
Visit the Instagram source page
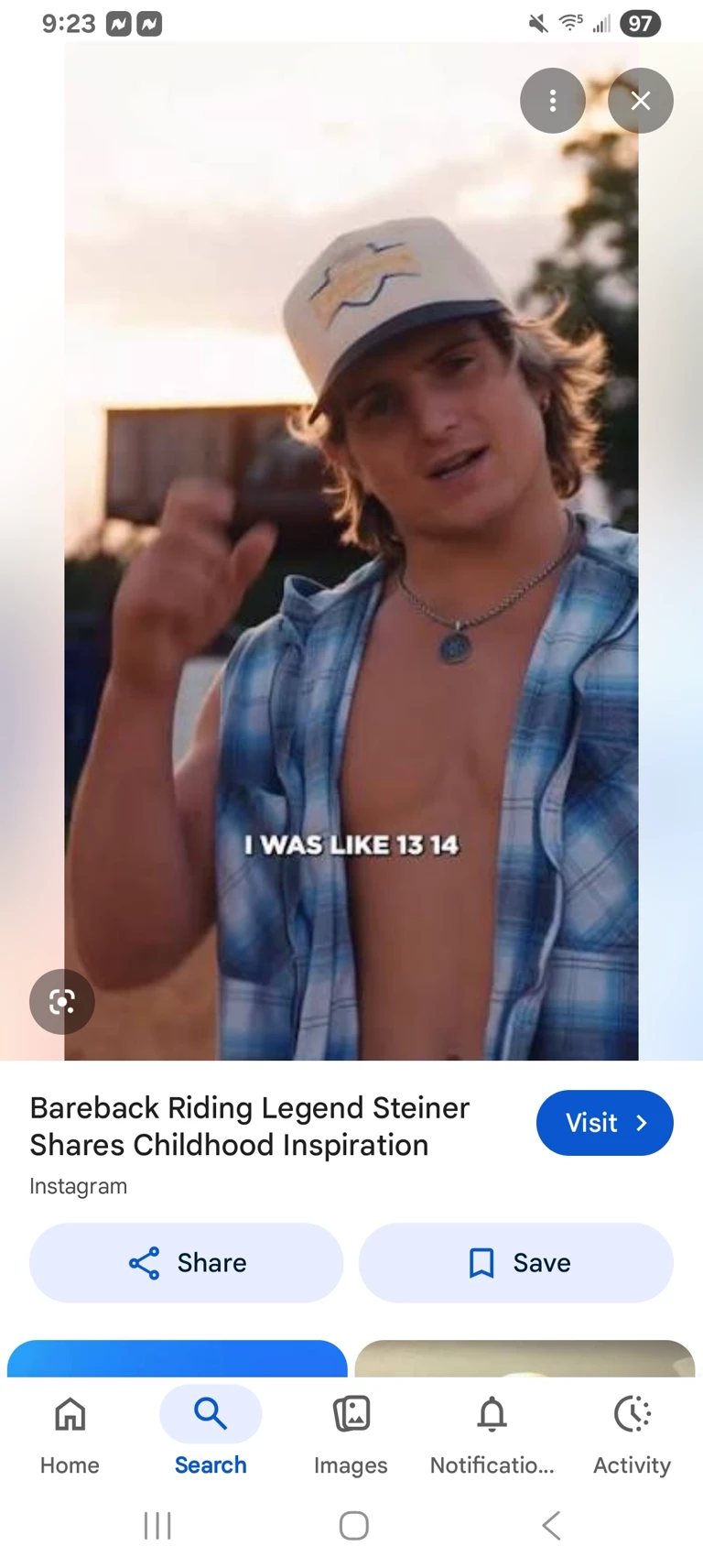604,1123
